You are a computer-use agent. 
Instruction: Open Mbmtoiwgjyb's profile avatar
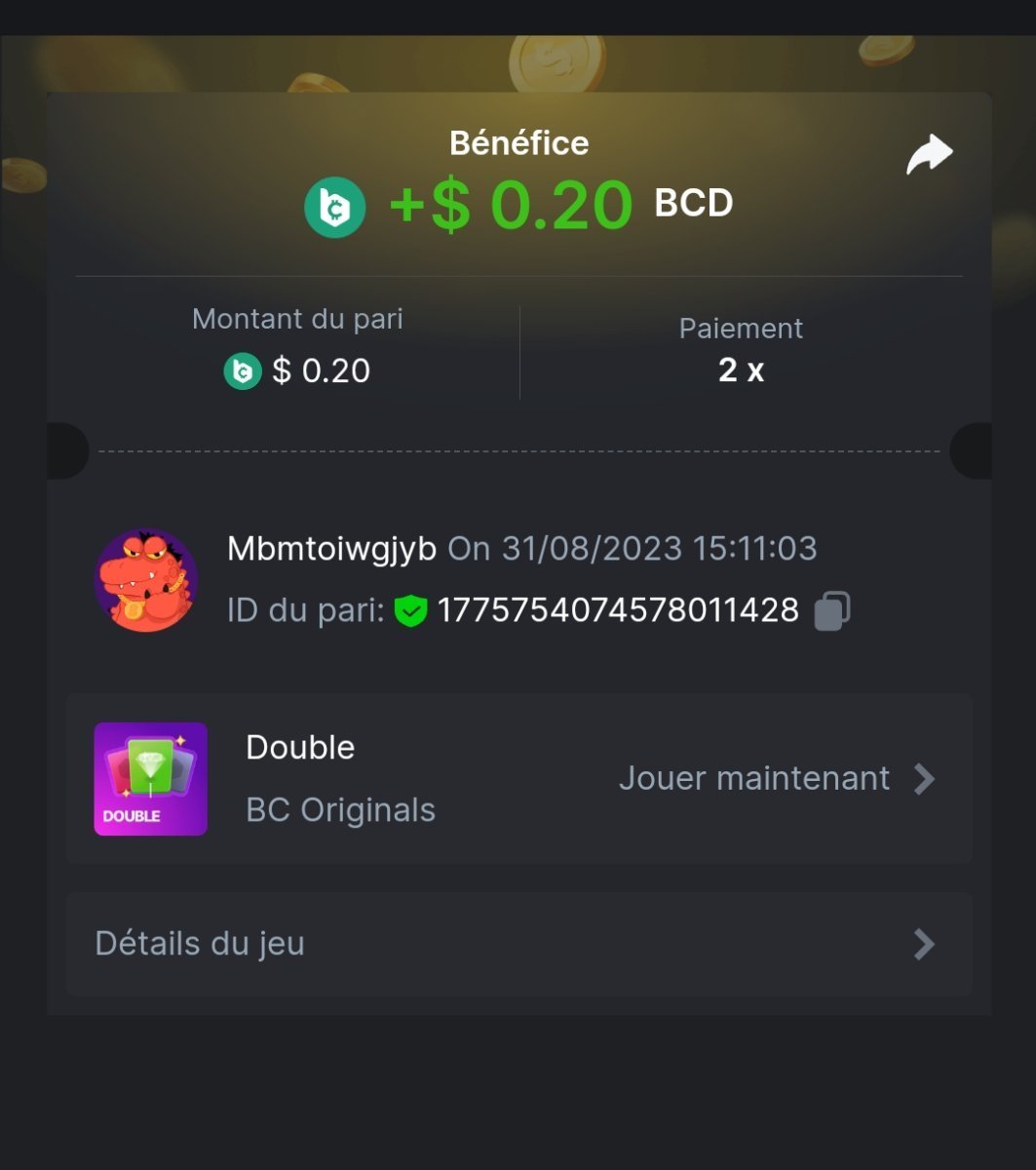146,580
